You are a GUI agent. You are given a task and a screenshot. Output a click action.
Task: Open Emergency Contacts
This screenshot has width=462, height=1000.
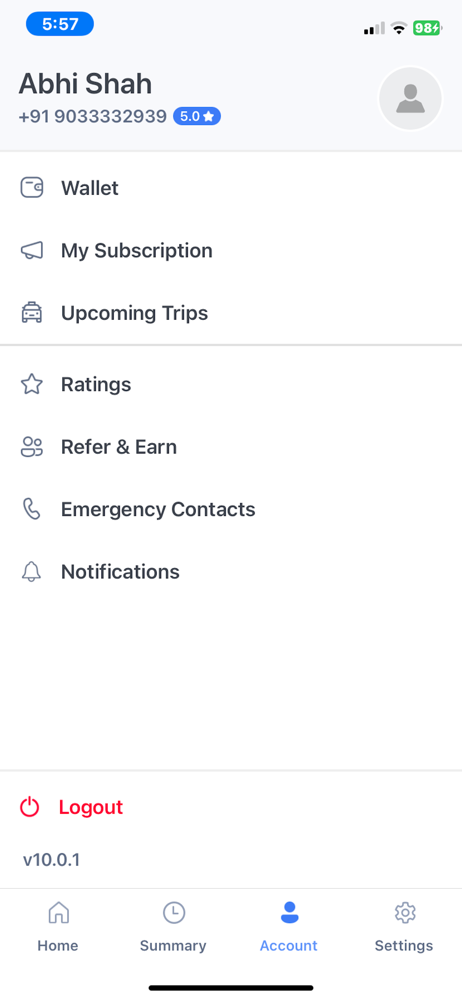click(231, 510)
